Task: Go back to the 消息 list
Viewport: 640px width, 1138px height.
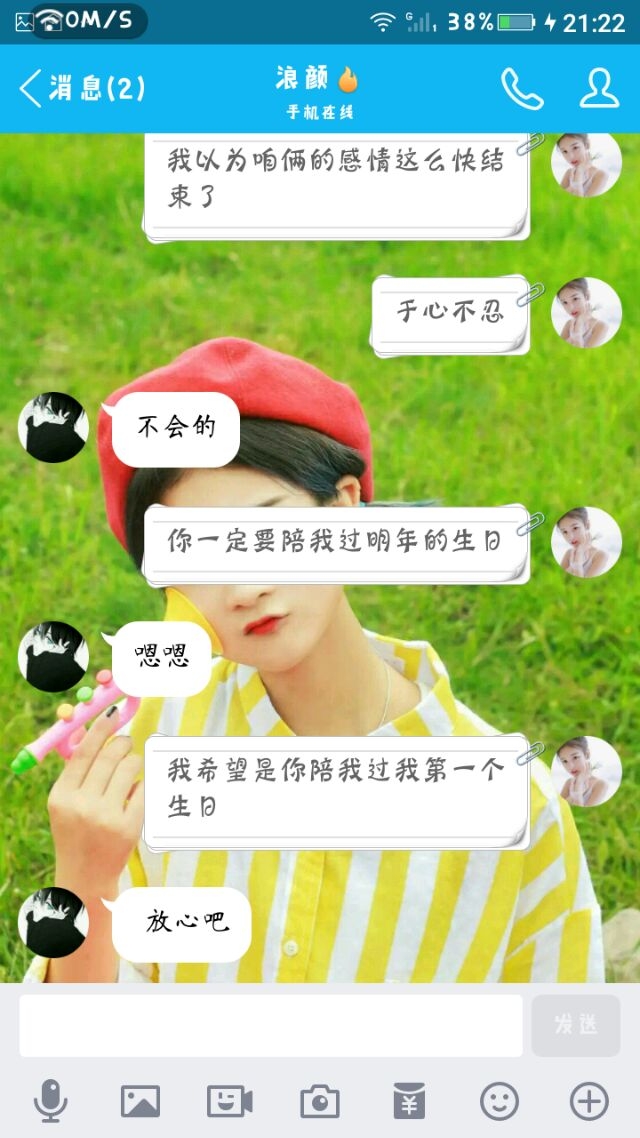Action: pyautogui.click(x=81, y=89)
